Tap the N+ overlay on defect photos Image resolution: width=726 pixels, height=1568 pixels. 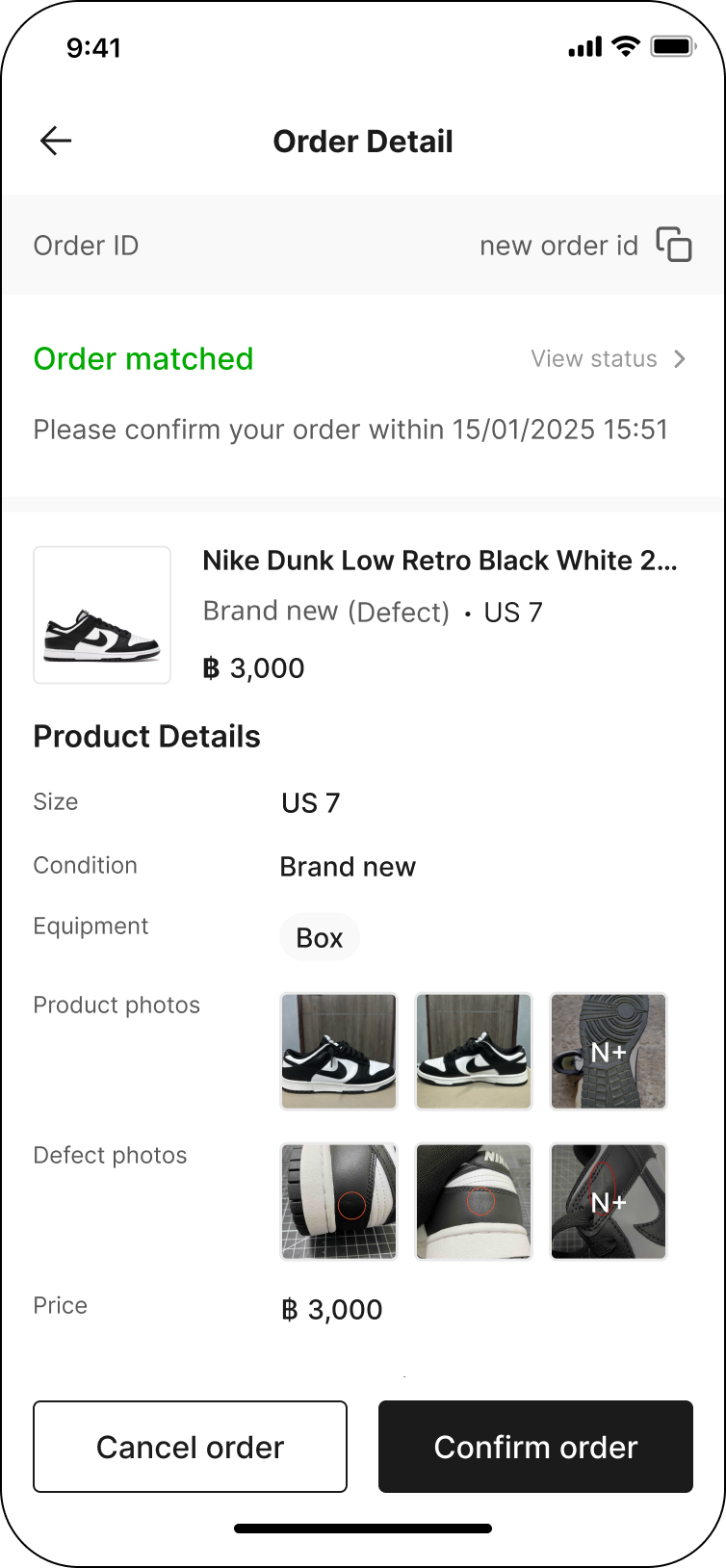click(608, 1202)
